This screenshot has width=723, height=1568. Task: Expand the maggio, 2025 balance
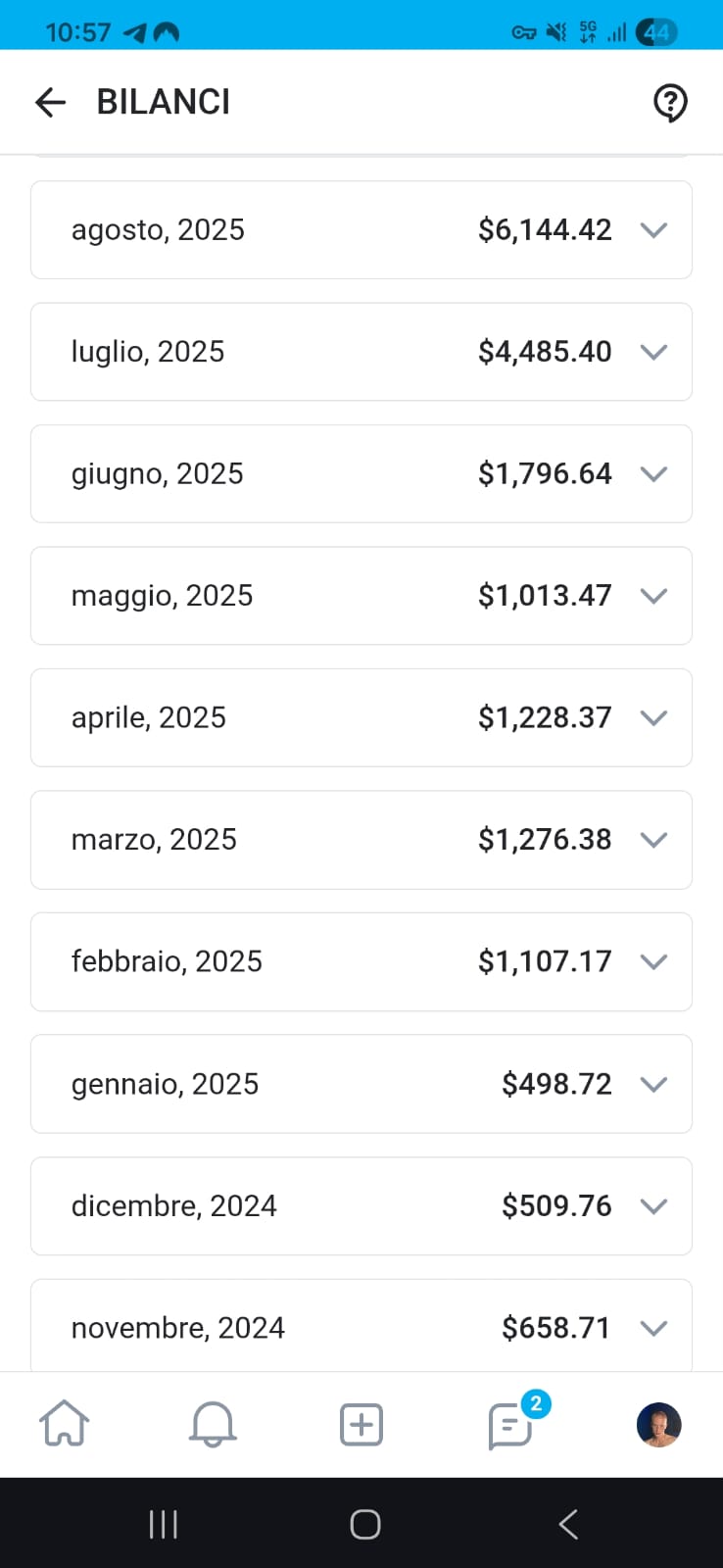653,596
